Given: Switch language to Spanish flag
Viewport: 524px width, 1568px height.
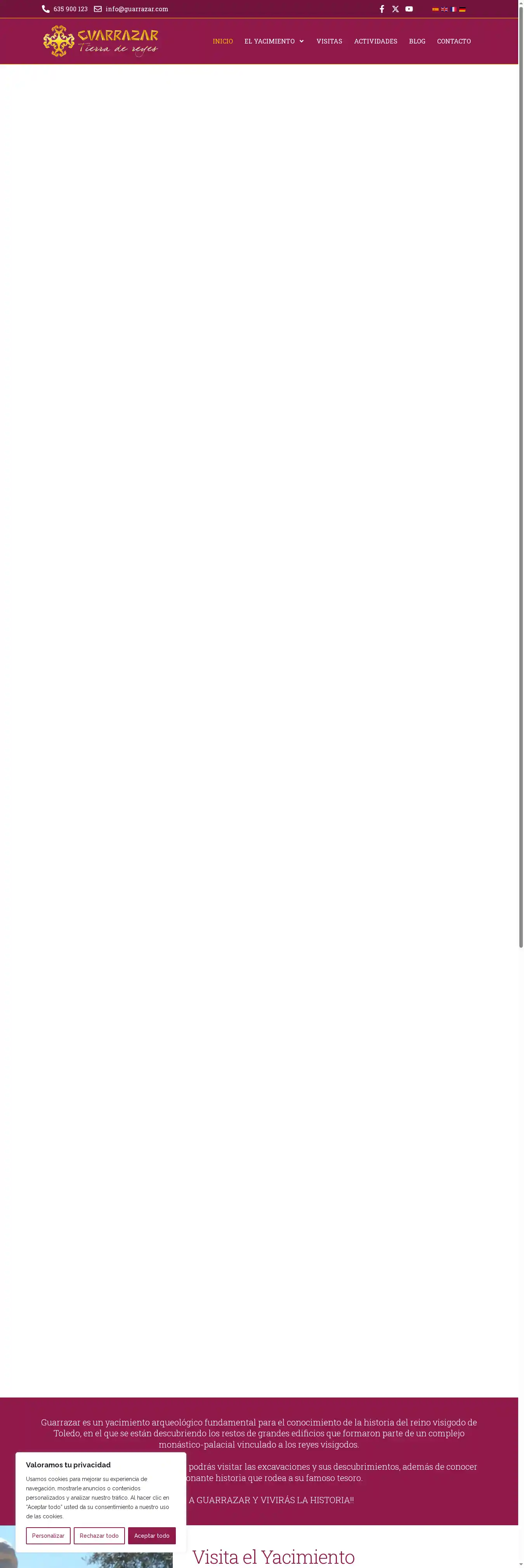Looking at the screenshot, I should coord(435,10).
